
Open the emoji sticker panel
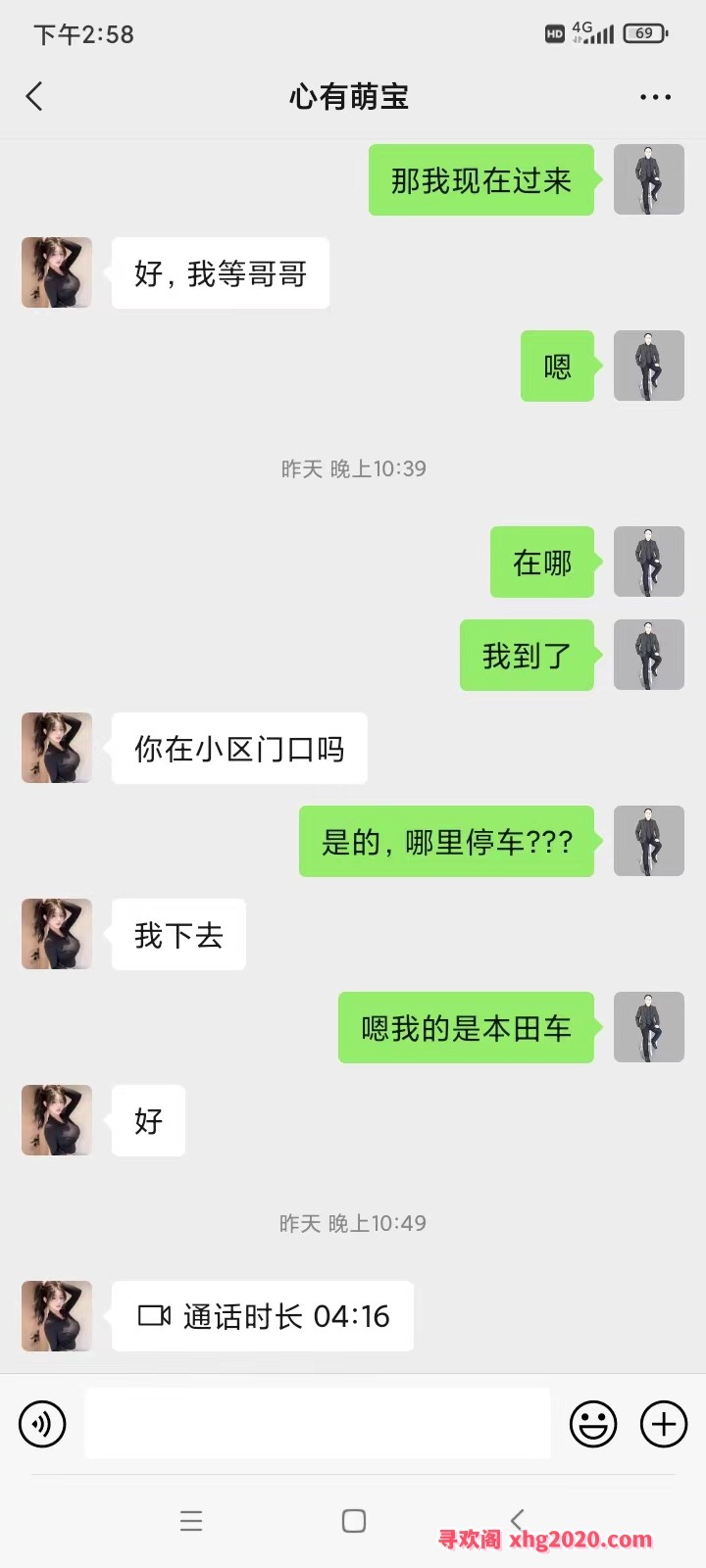tap(593, 1424)
